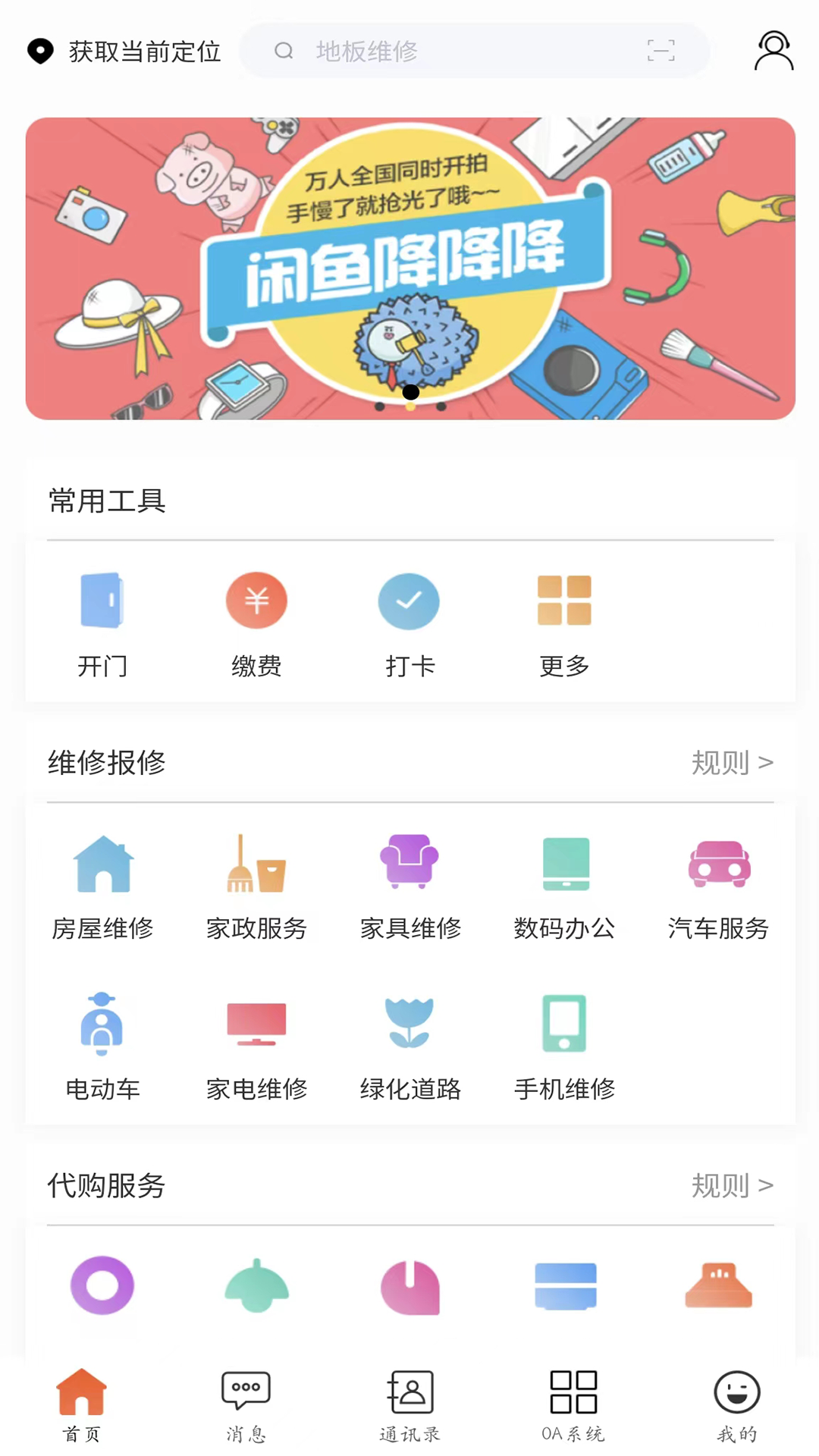Go to the OA系统 tab
Screen dimensions: 819x1456
pyautogui.click(x=573, y=1404)
